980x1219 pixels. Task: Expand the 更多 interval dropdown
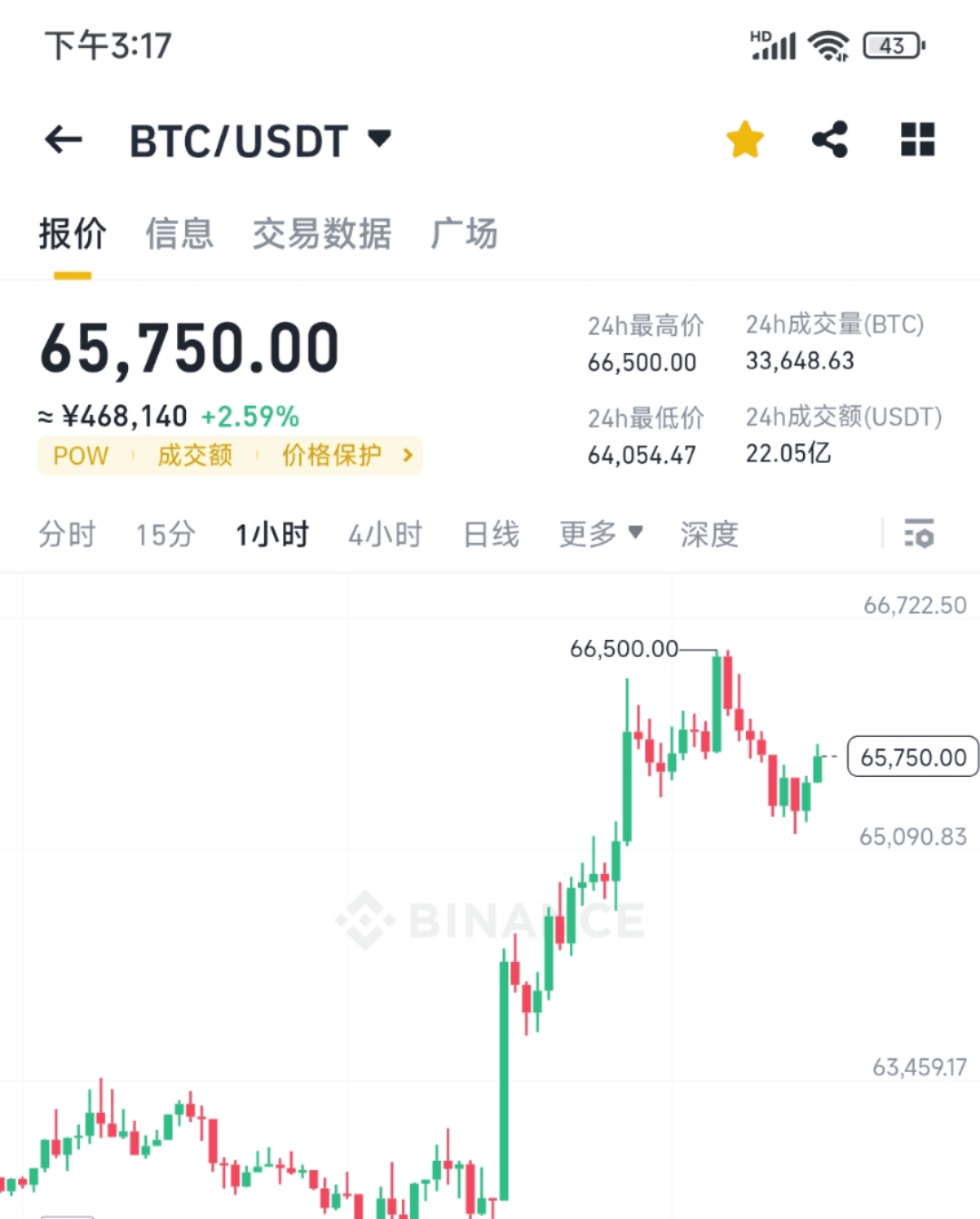(601, 534)
